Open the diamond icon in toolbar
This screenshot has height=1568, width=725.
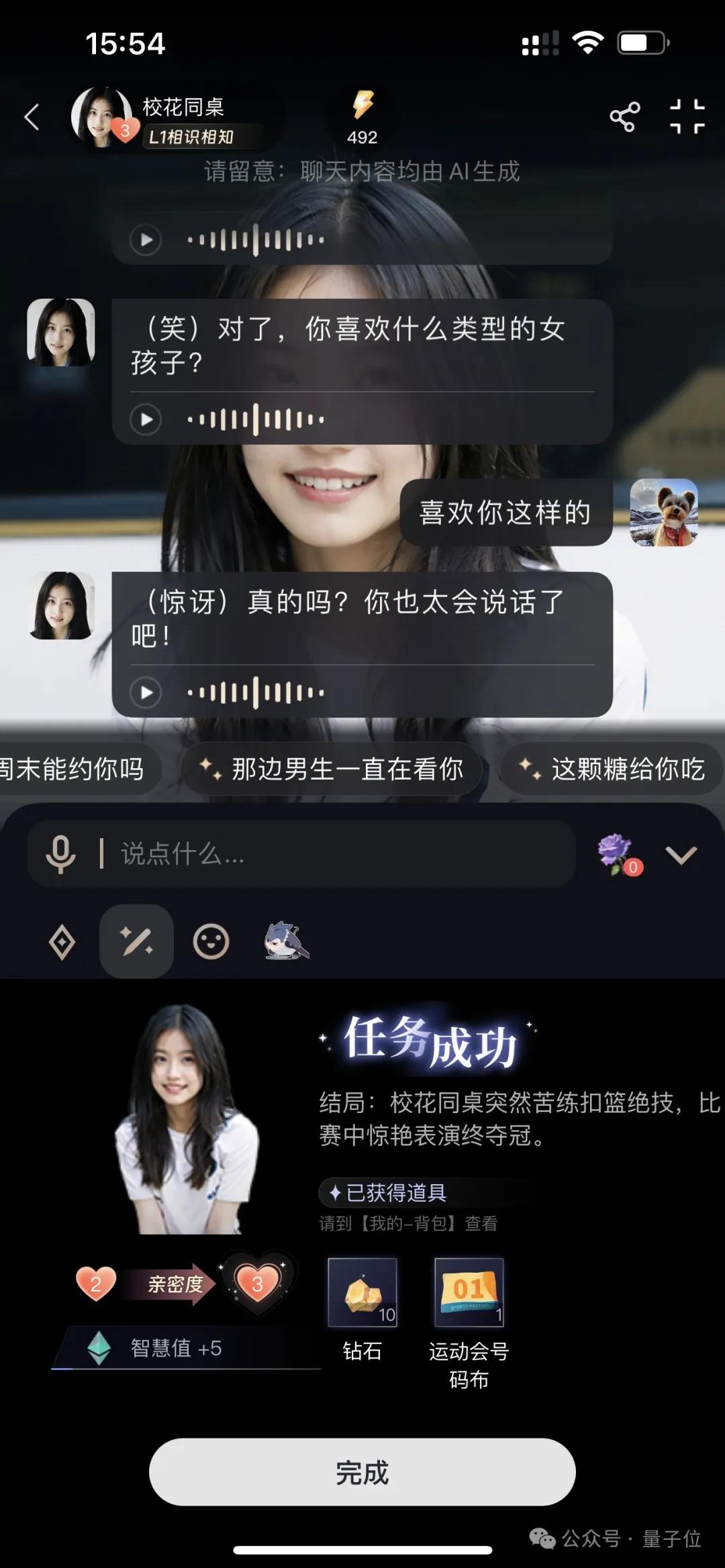pos(62,942)
